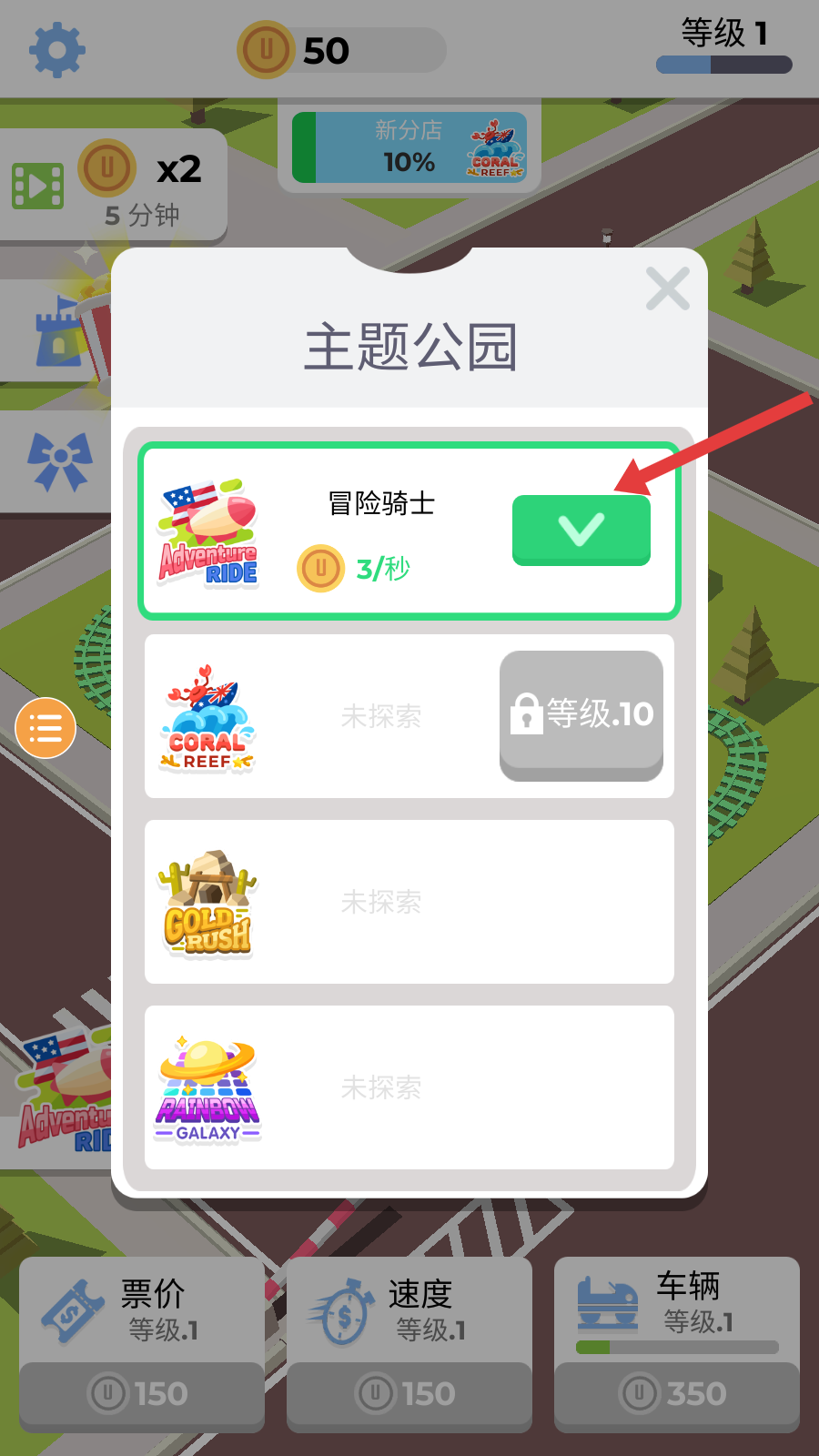Image resolution: width=819 pixels, height=1456 pixels.
Task: Select the Gold Rush park card
Action: click(409, 902)
